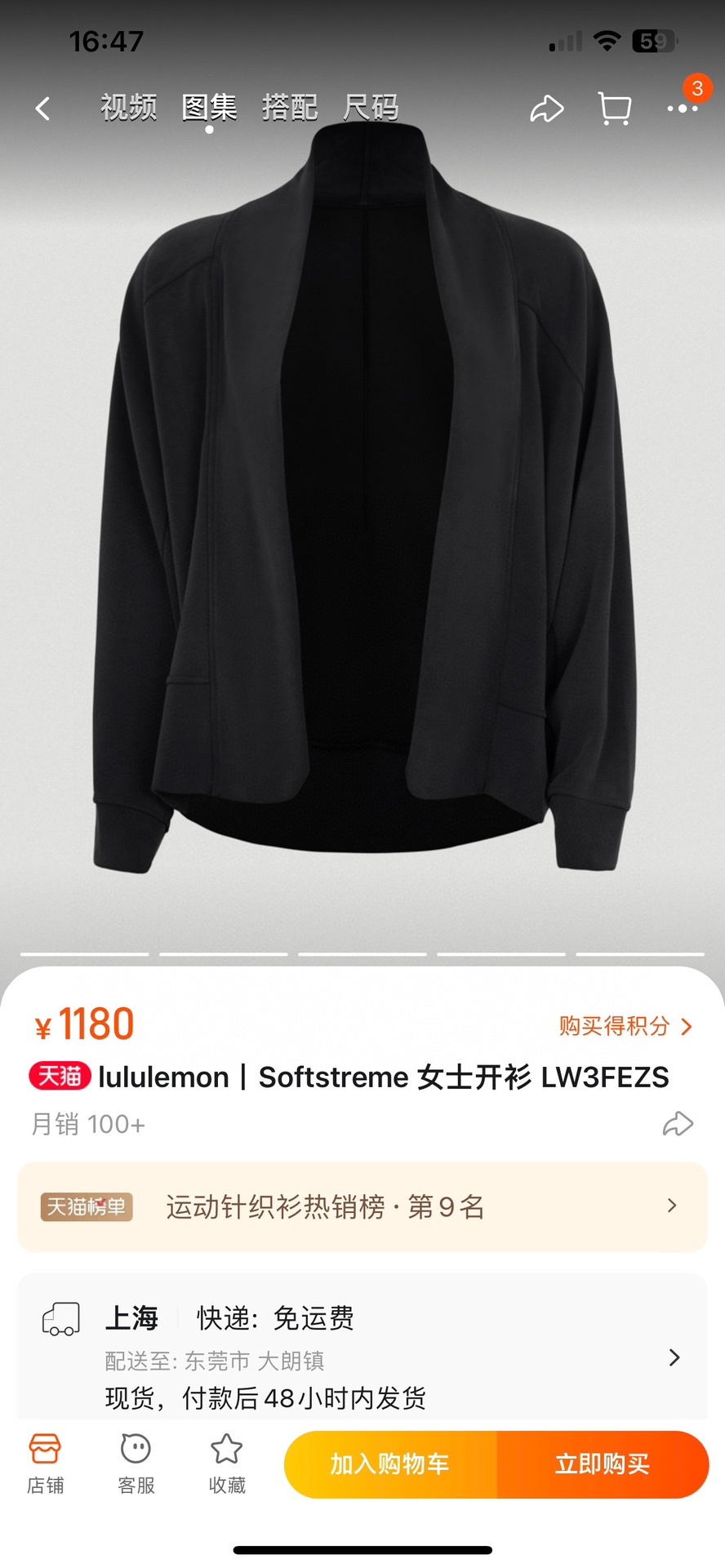Share the product using the top share arrow
725x1568 pixels.
point(546,108)
